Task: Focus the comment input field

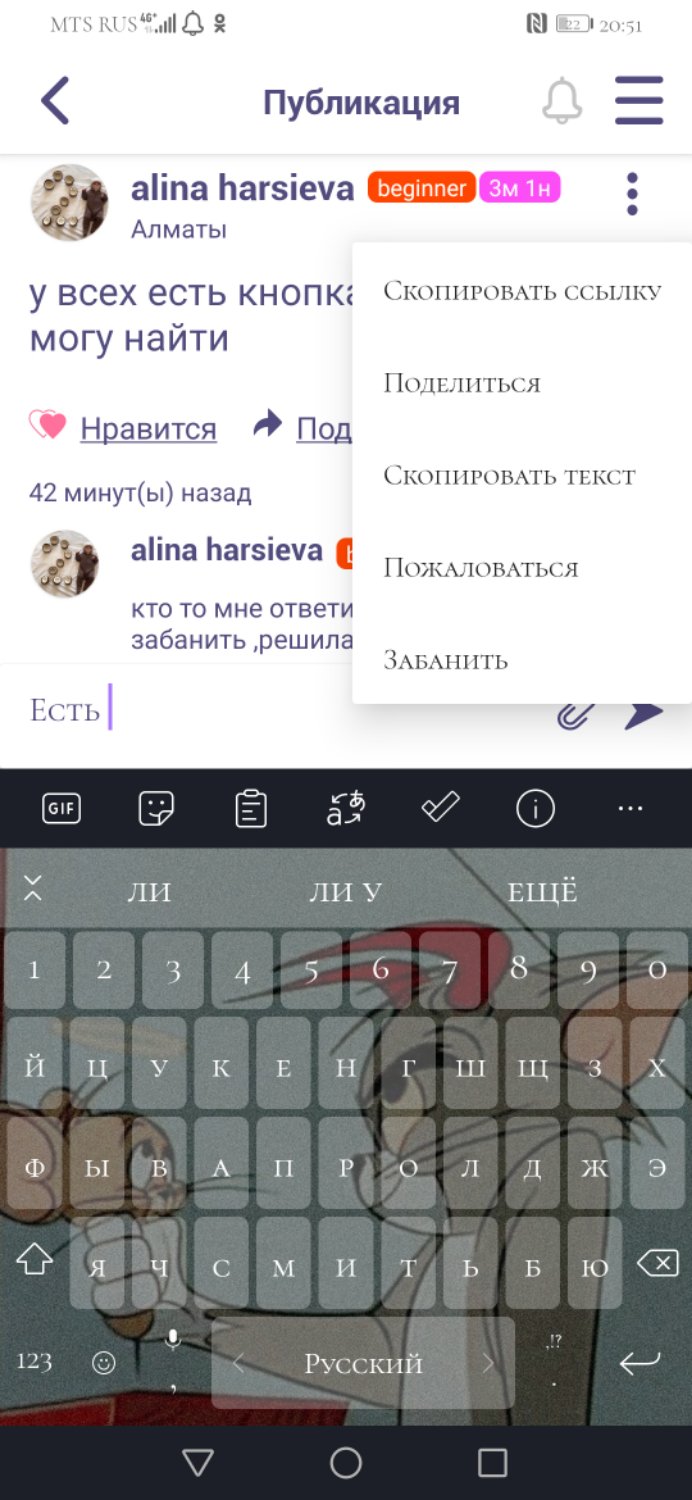Action: [x=285, y=711]
